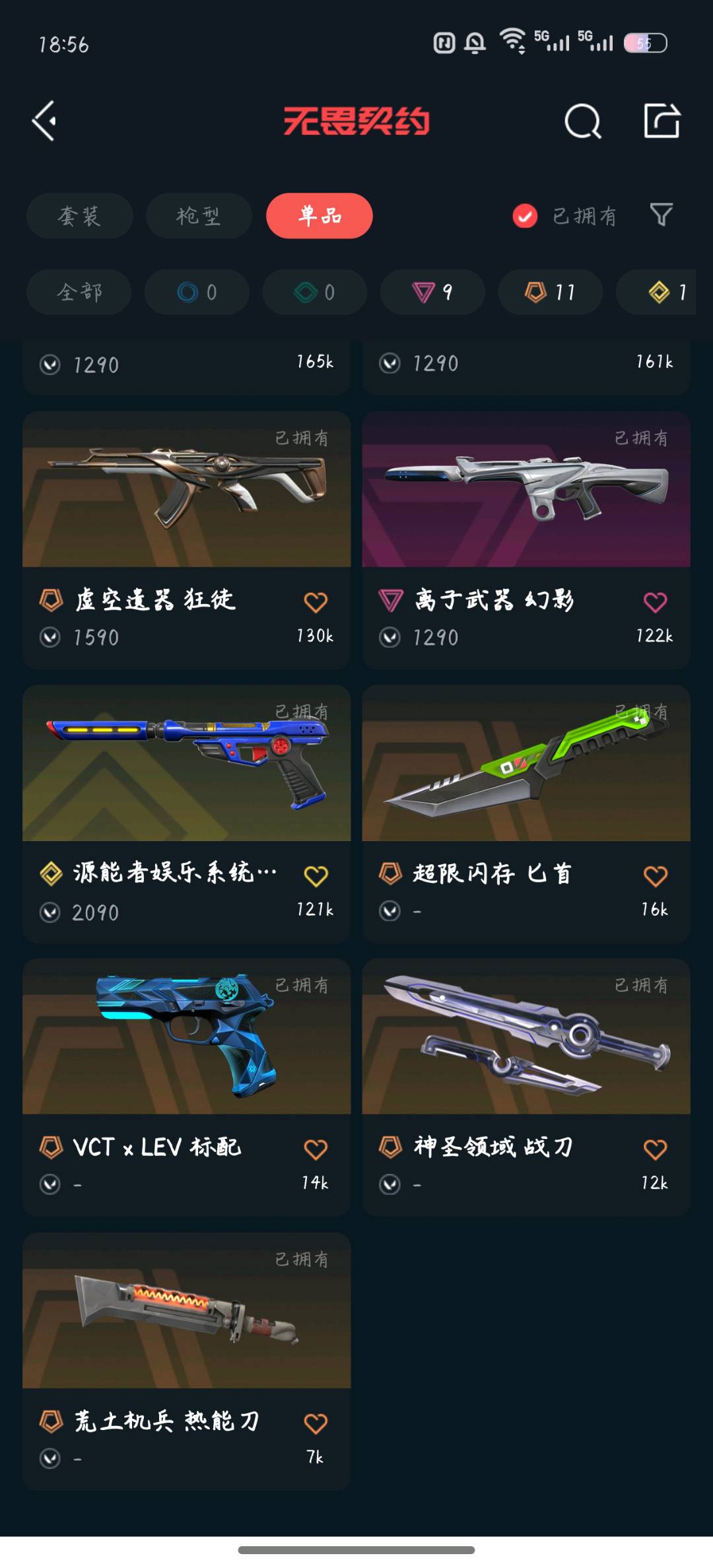Filter by the purple triangle chip showing 9
Screen dimensions: 713x1568
[432, 292]
